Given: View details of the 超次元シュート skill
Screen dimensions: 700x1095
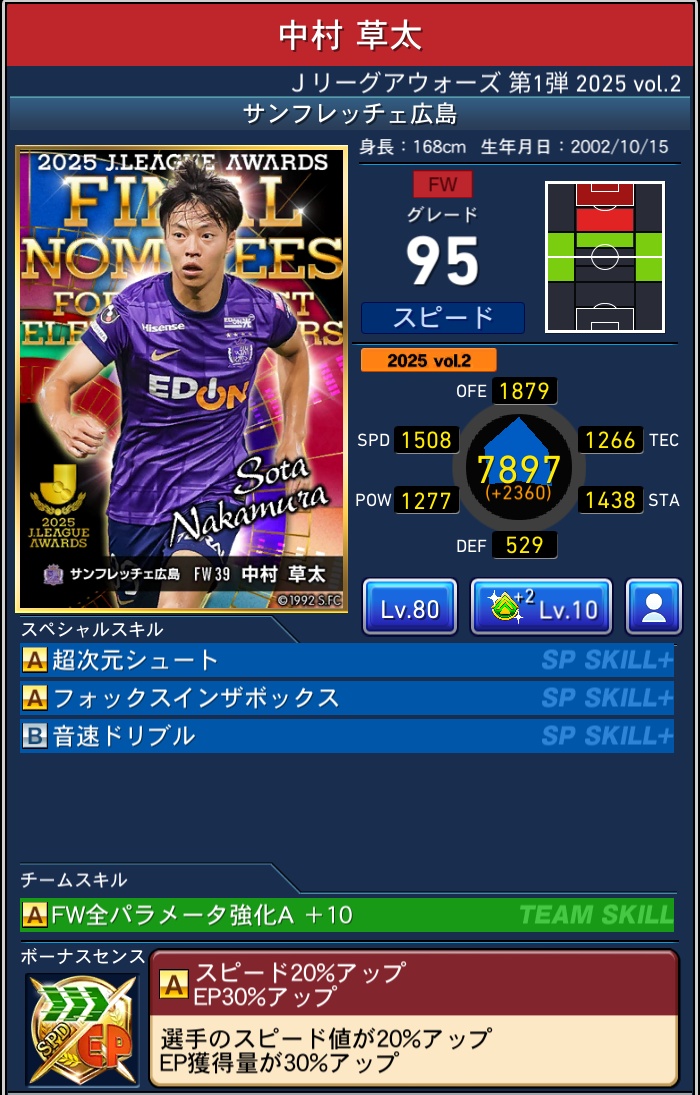Looking at the screenshot, I should coord(347,660).
